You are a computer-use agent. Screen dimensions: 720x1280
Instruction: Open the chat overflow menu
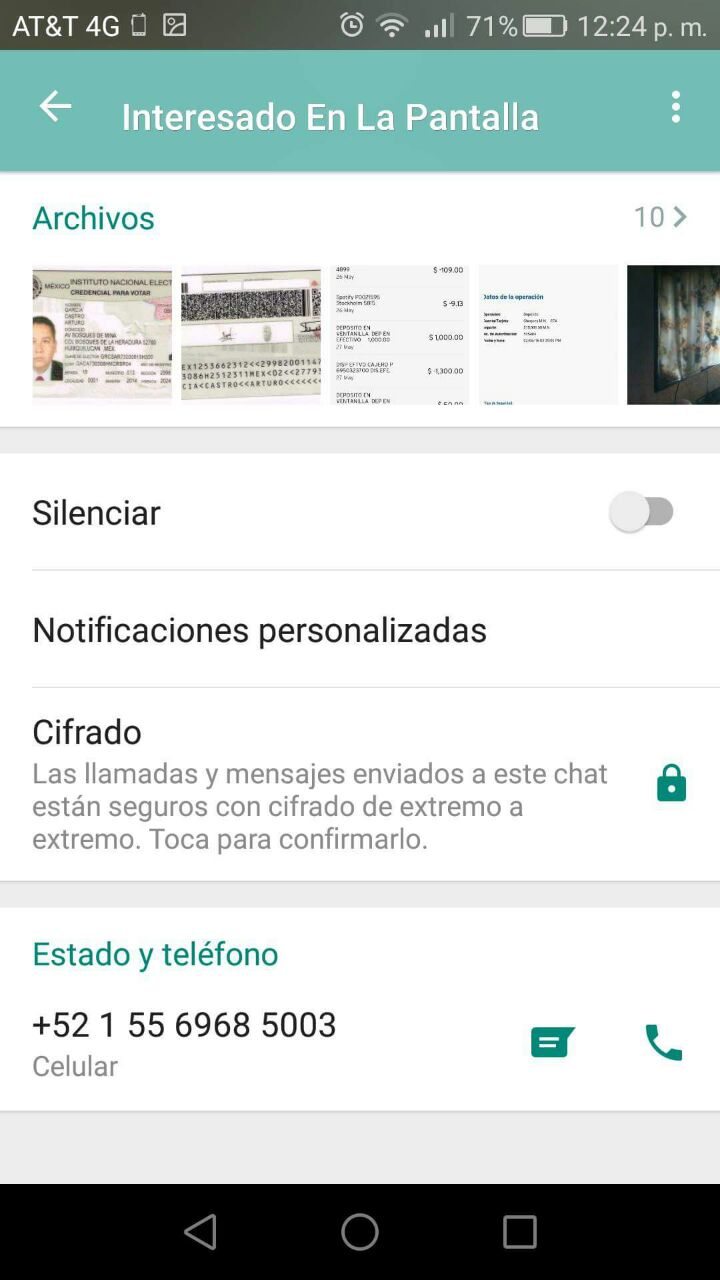pos(675,105)
